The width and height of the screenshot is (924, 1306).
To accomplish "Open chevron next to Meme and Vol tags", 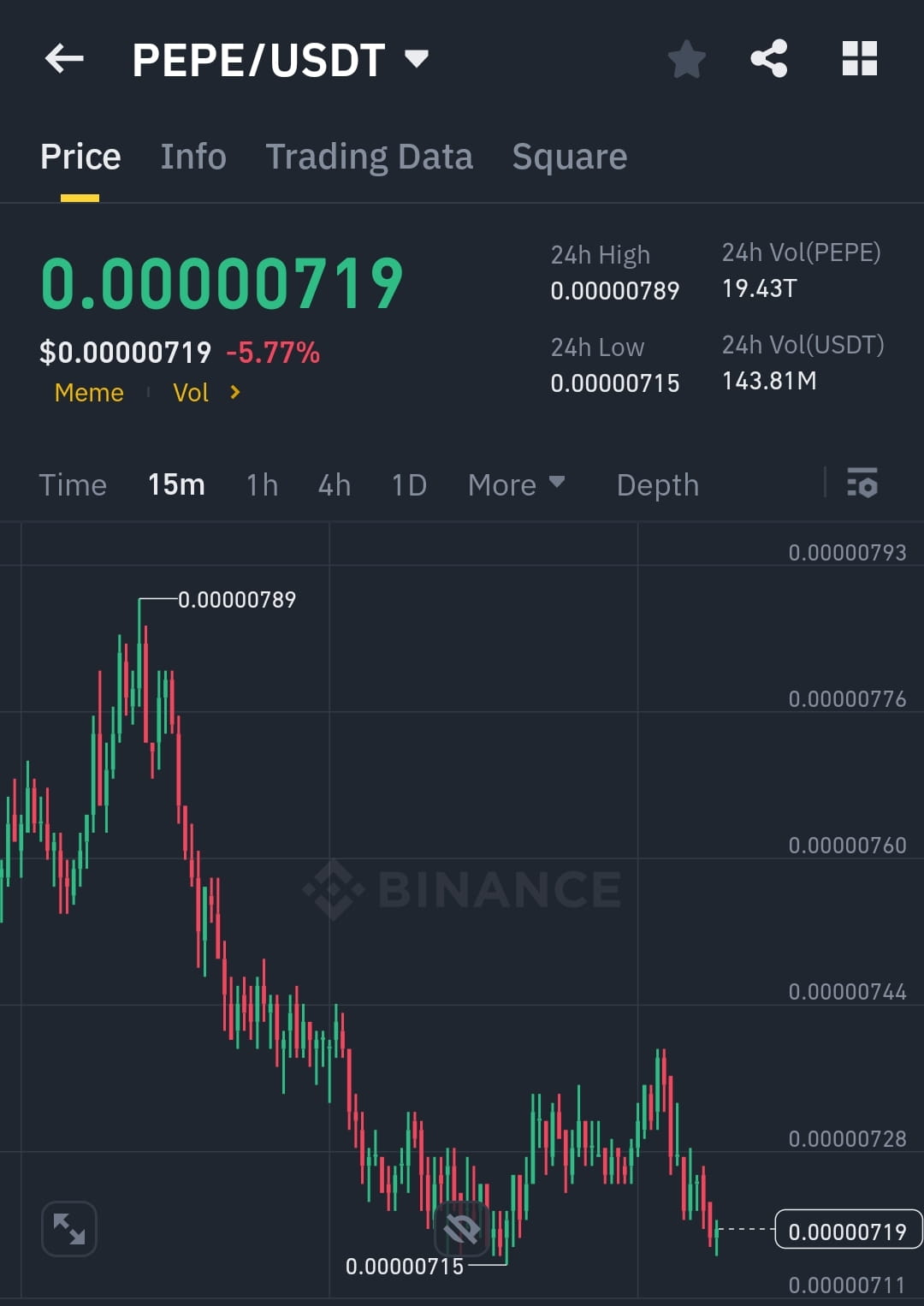I will tap(233, 393).
